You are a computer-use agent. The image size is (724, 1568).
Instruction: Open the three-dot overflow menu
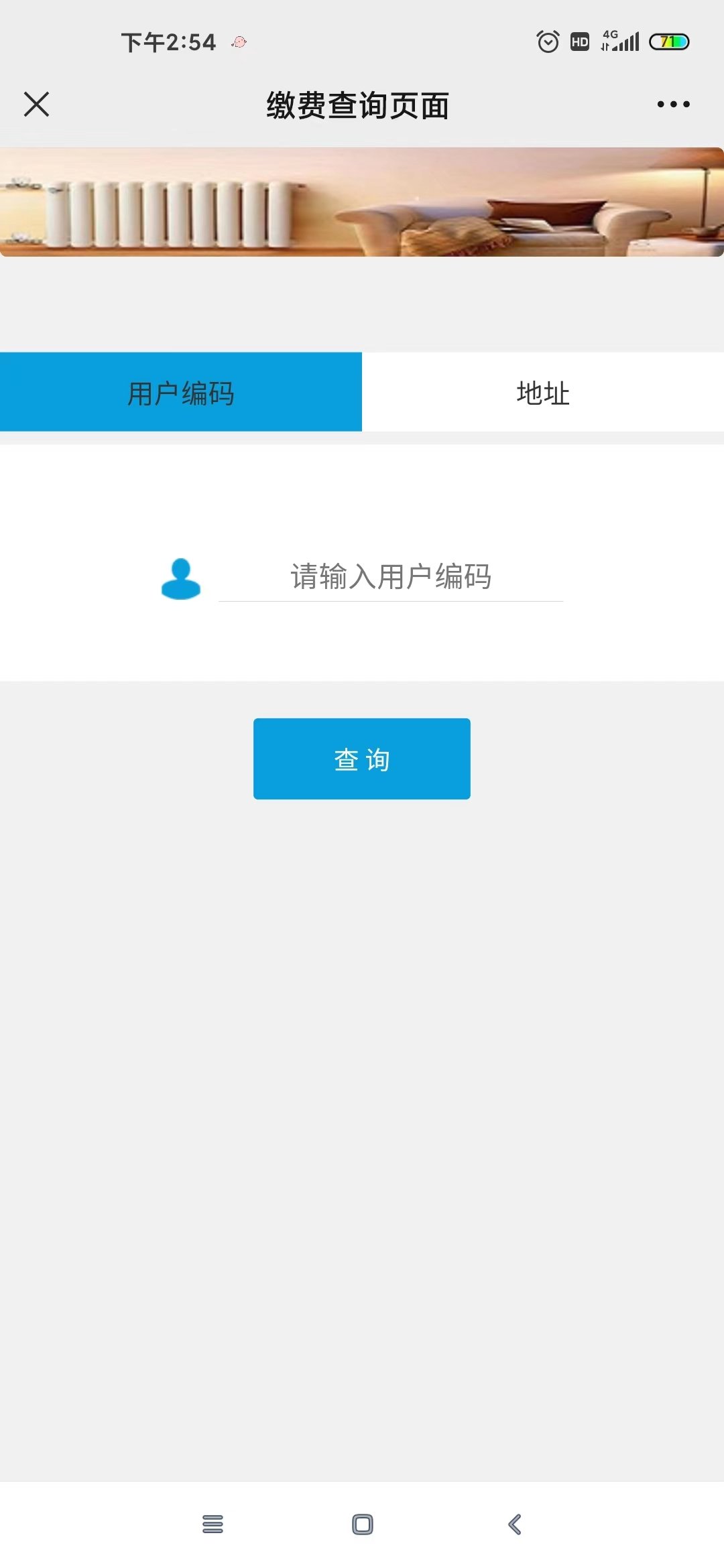point(673,105)
